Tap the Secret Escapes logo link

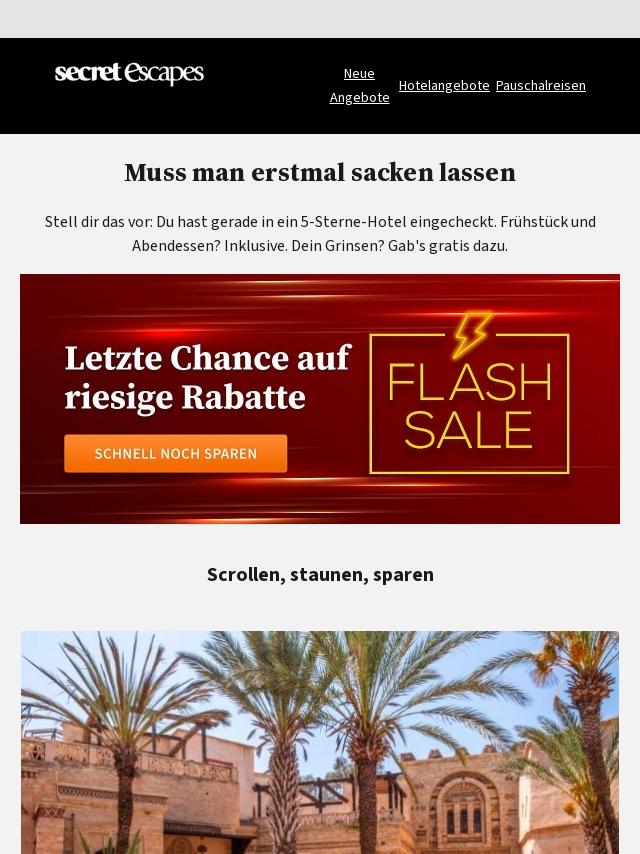(129, 74)
